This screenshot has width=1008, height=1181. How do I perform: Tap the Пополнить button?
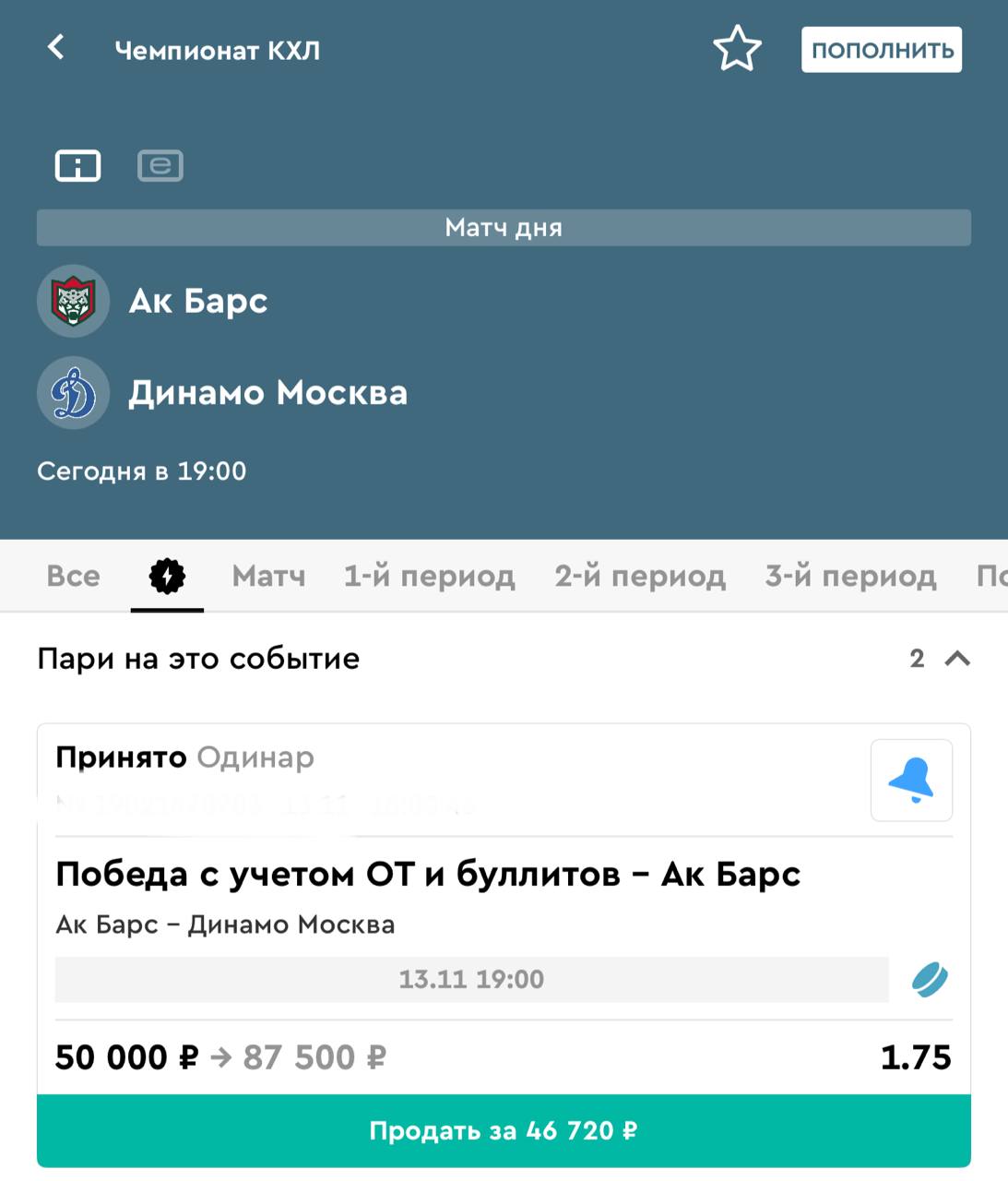(881, 50)
